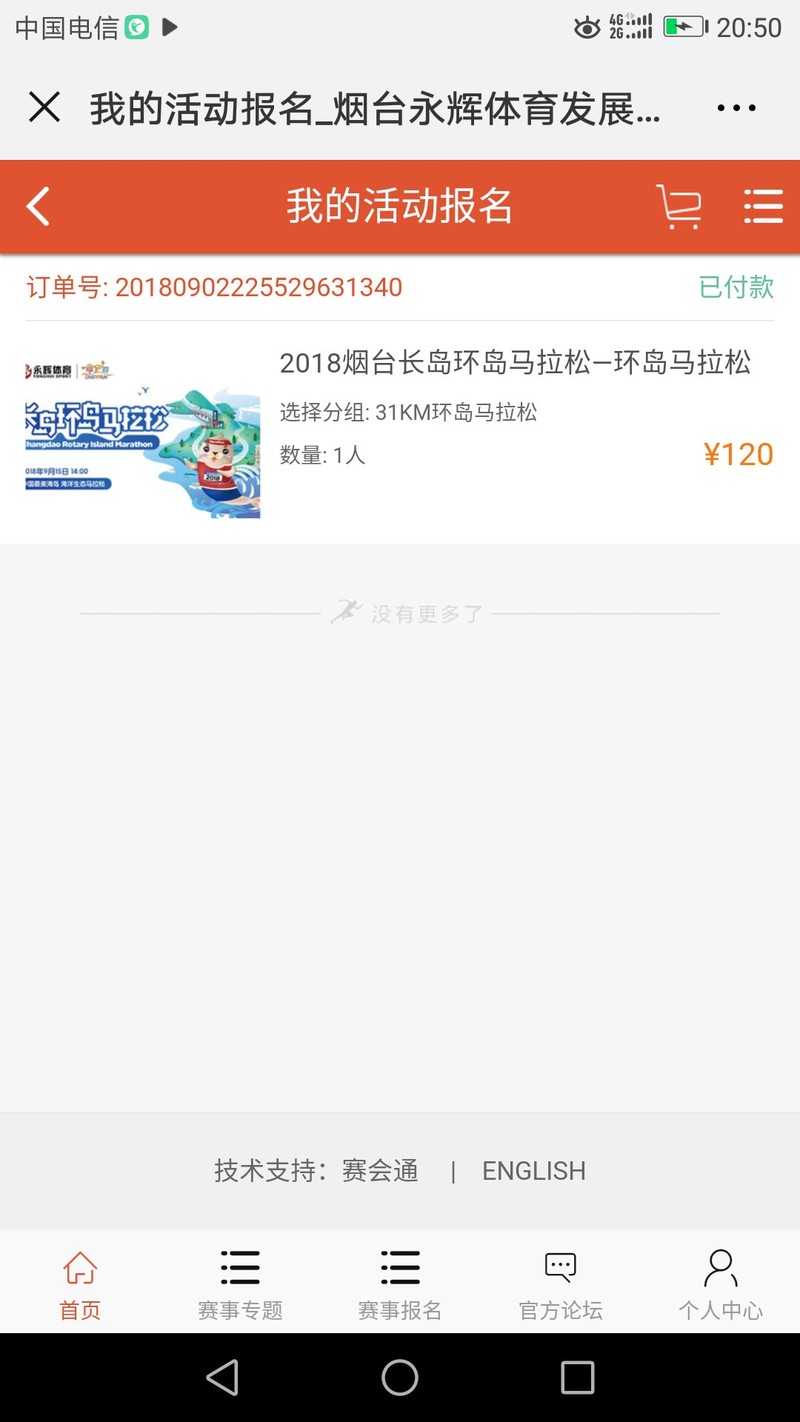This screenshot has width=800, height=1422.
Task: Open the header list menu icon
Action: tap(763, 207)
